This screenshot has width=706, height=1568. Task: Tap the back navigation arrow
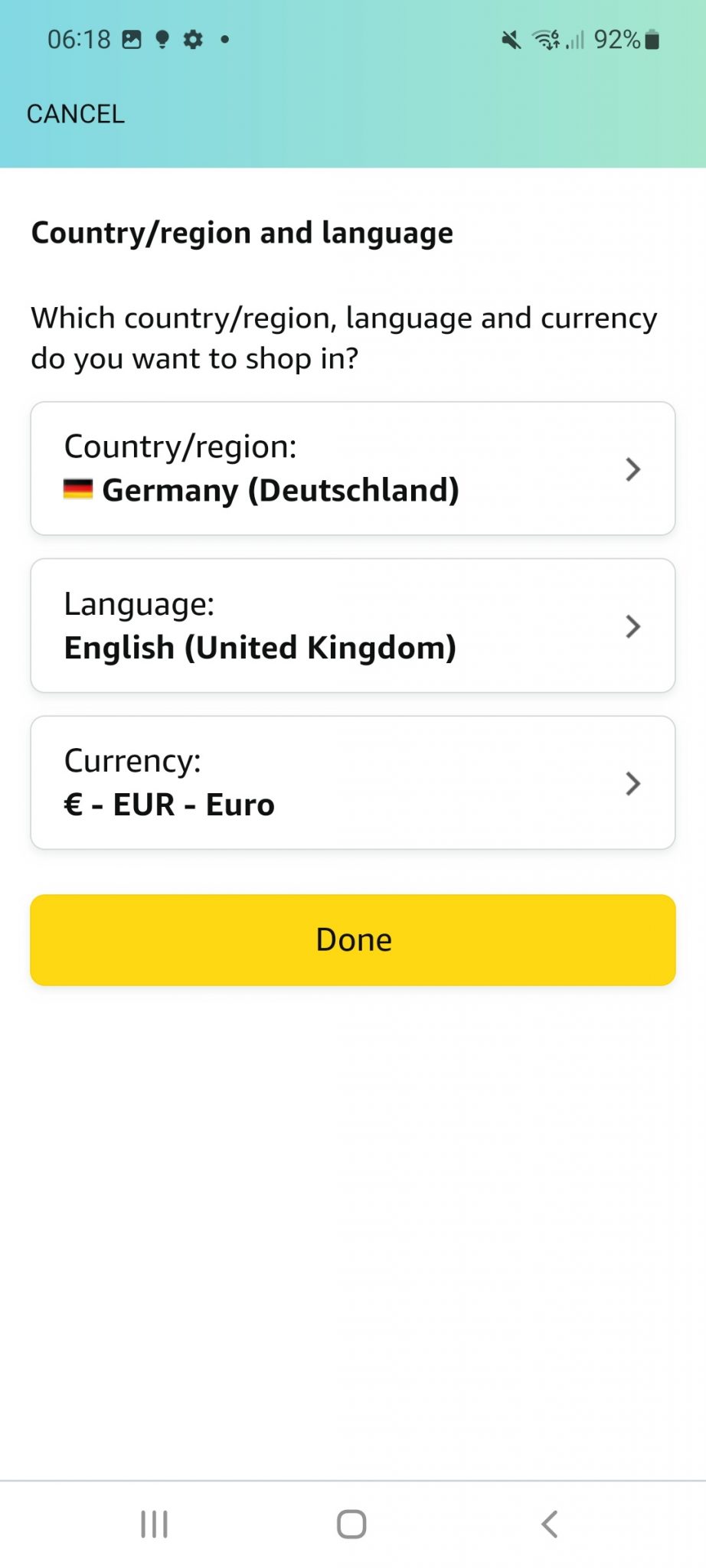click(550, 1524)
